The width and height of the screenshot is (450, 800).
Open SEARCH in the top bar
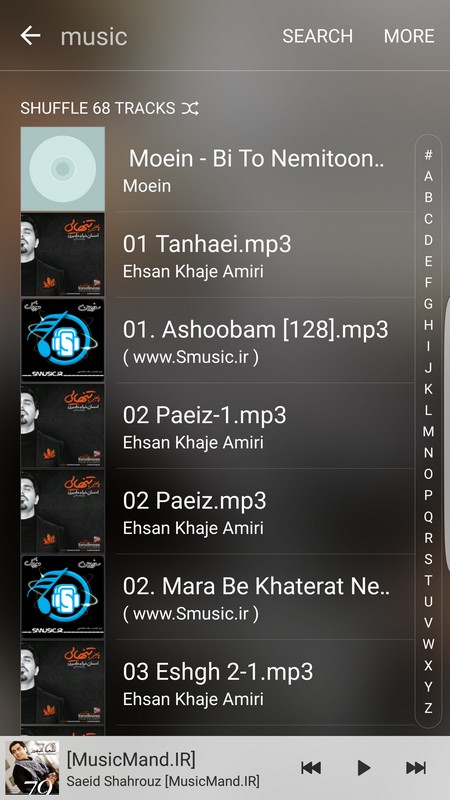coord(317,36)
